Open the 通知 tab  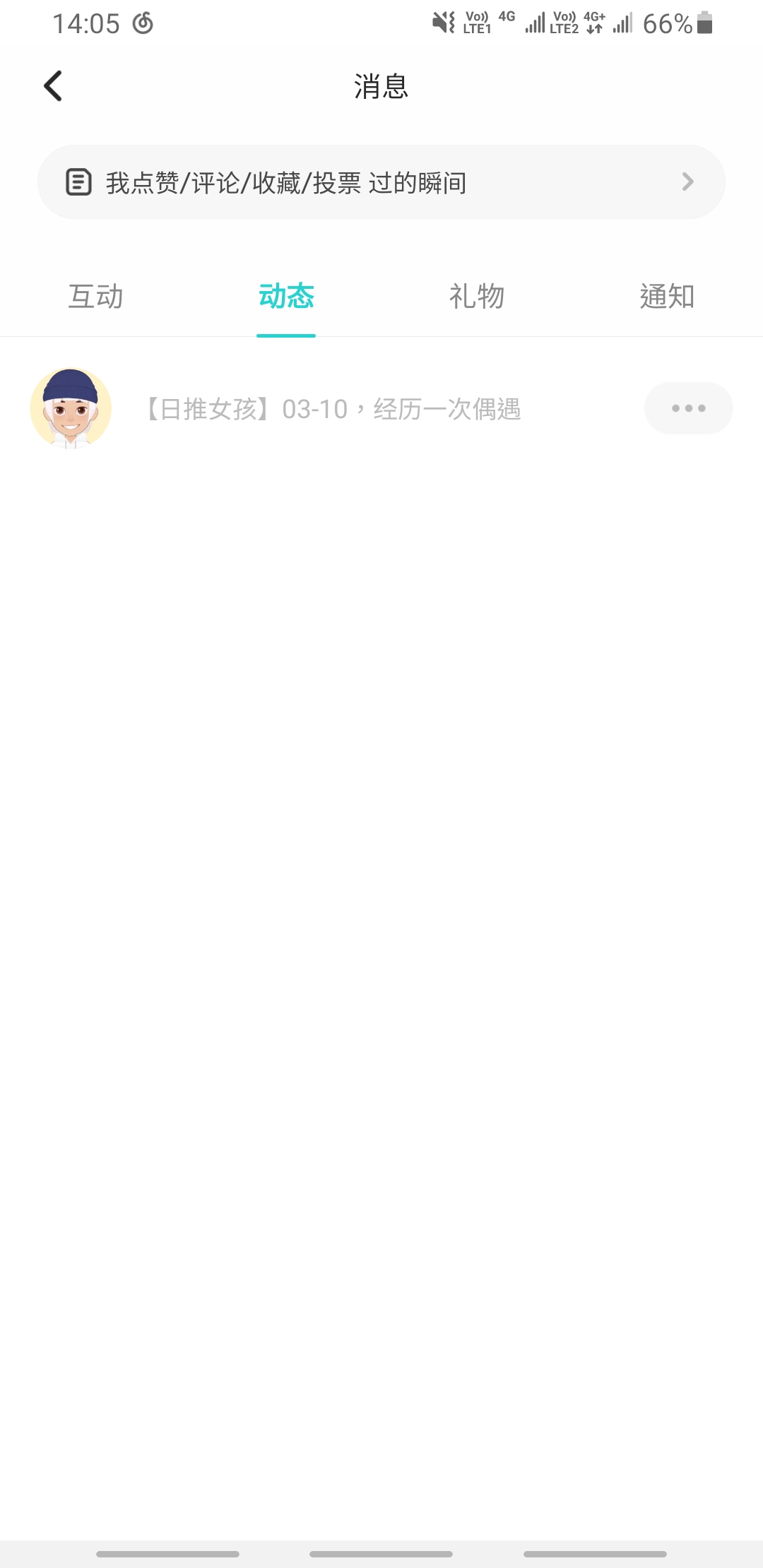tap(667, 296)
